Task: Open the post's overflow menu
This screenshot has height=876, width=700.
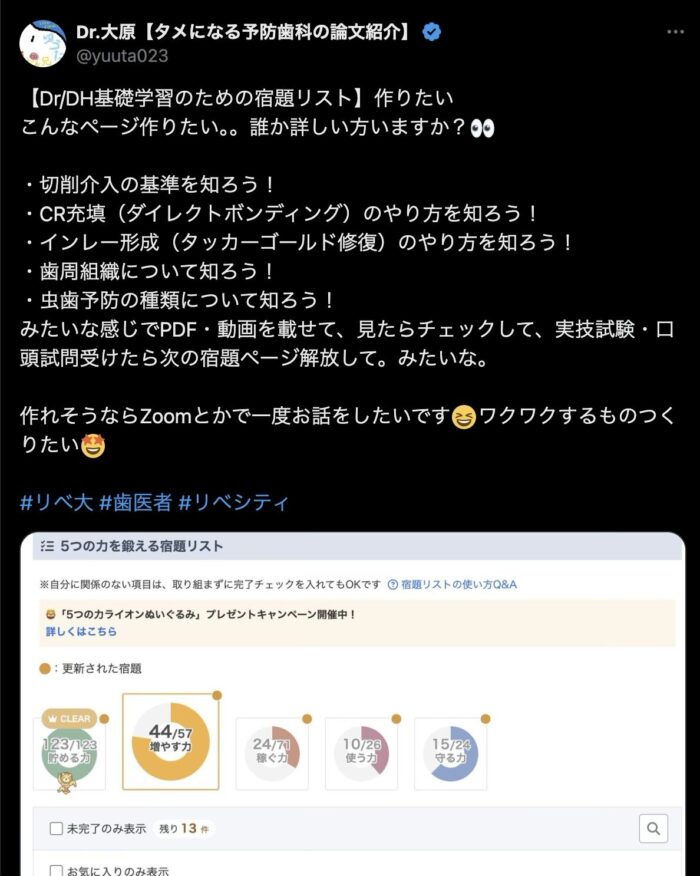Action: coord(676,32)
